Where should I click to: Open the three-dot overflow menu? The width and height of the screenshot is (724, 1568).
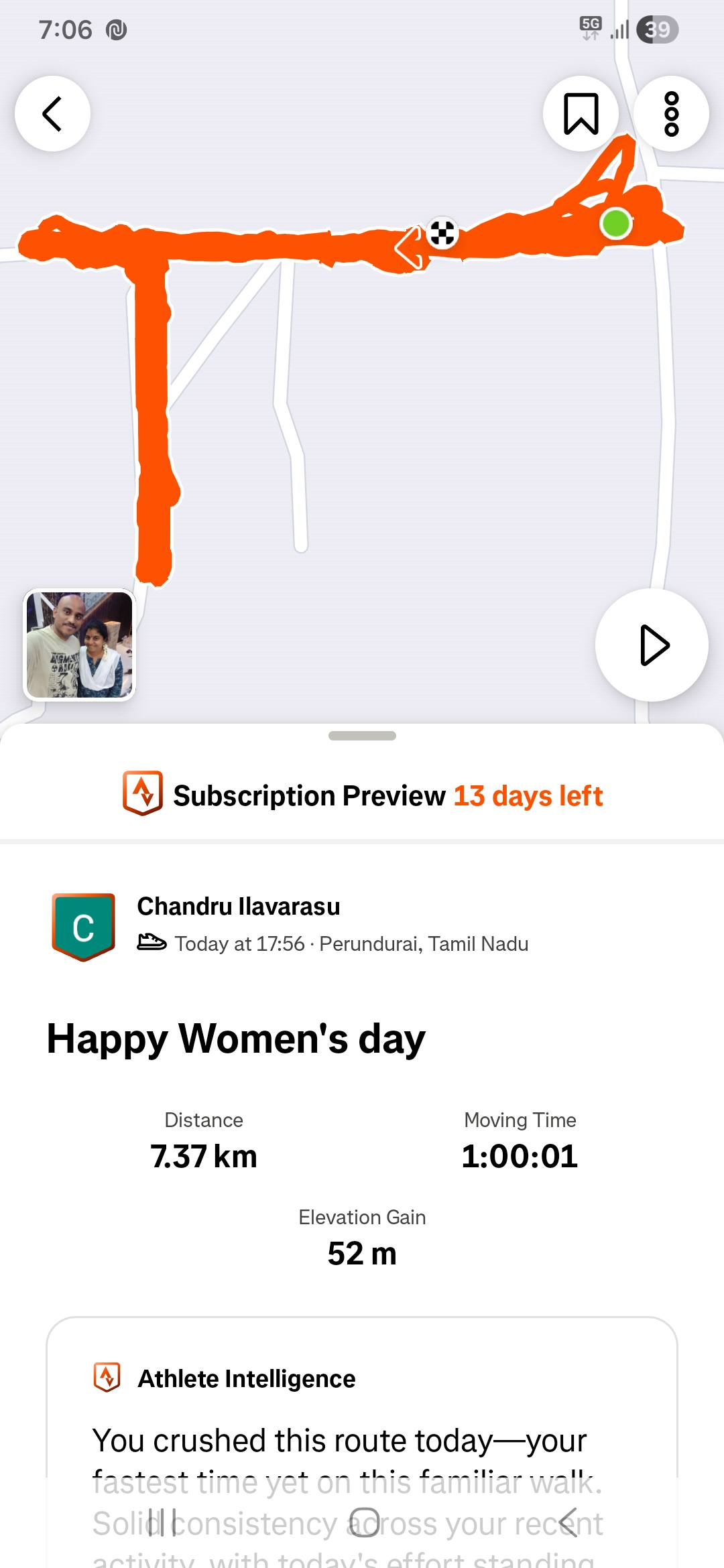coord(671,114)
